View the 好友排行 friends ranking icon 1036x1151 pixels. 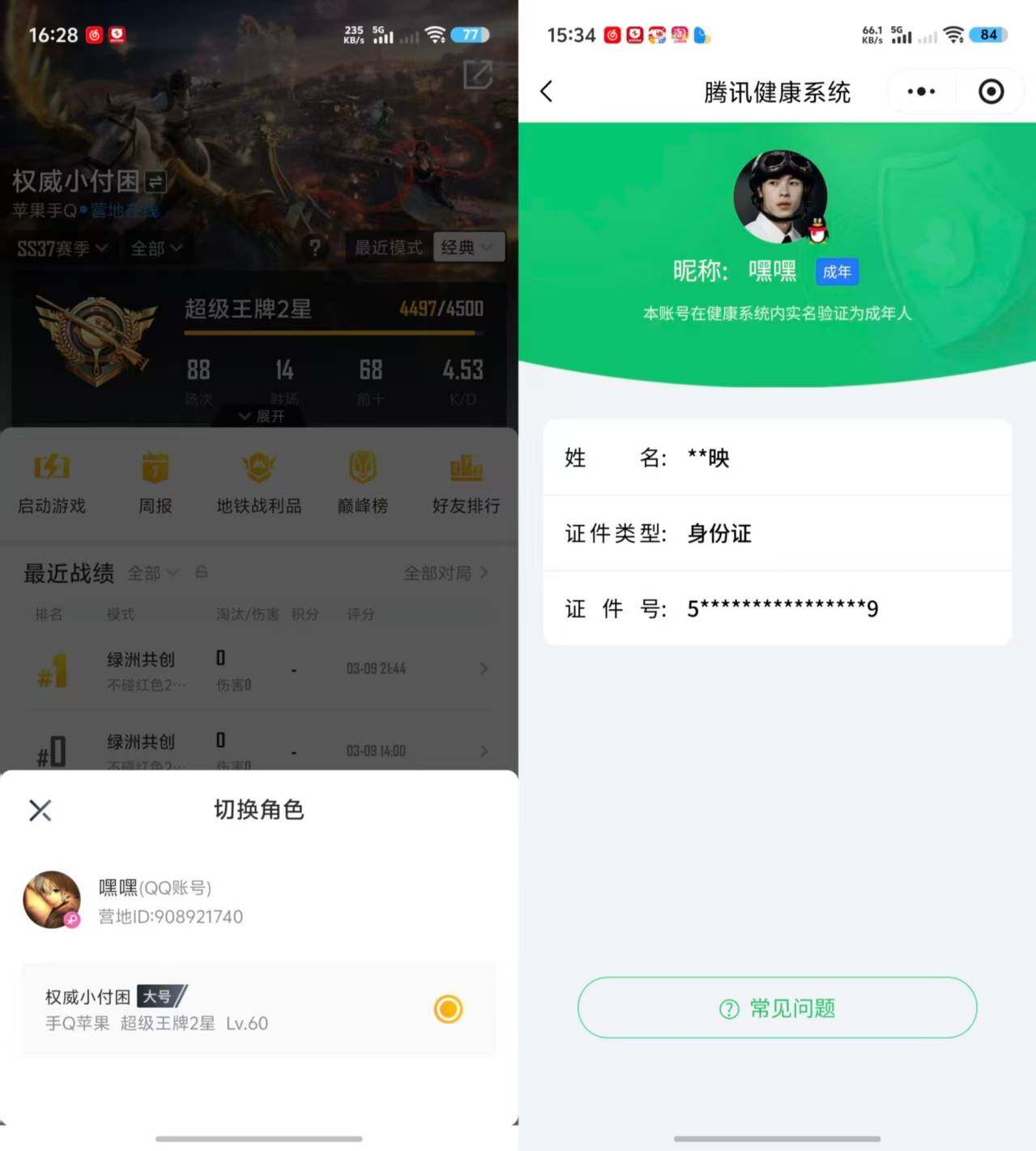pos(466,482)
